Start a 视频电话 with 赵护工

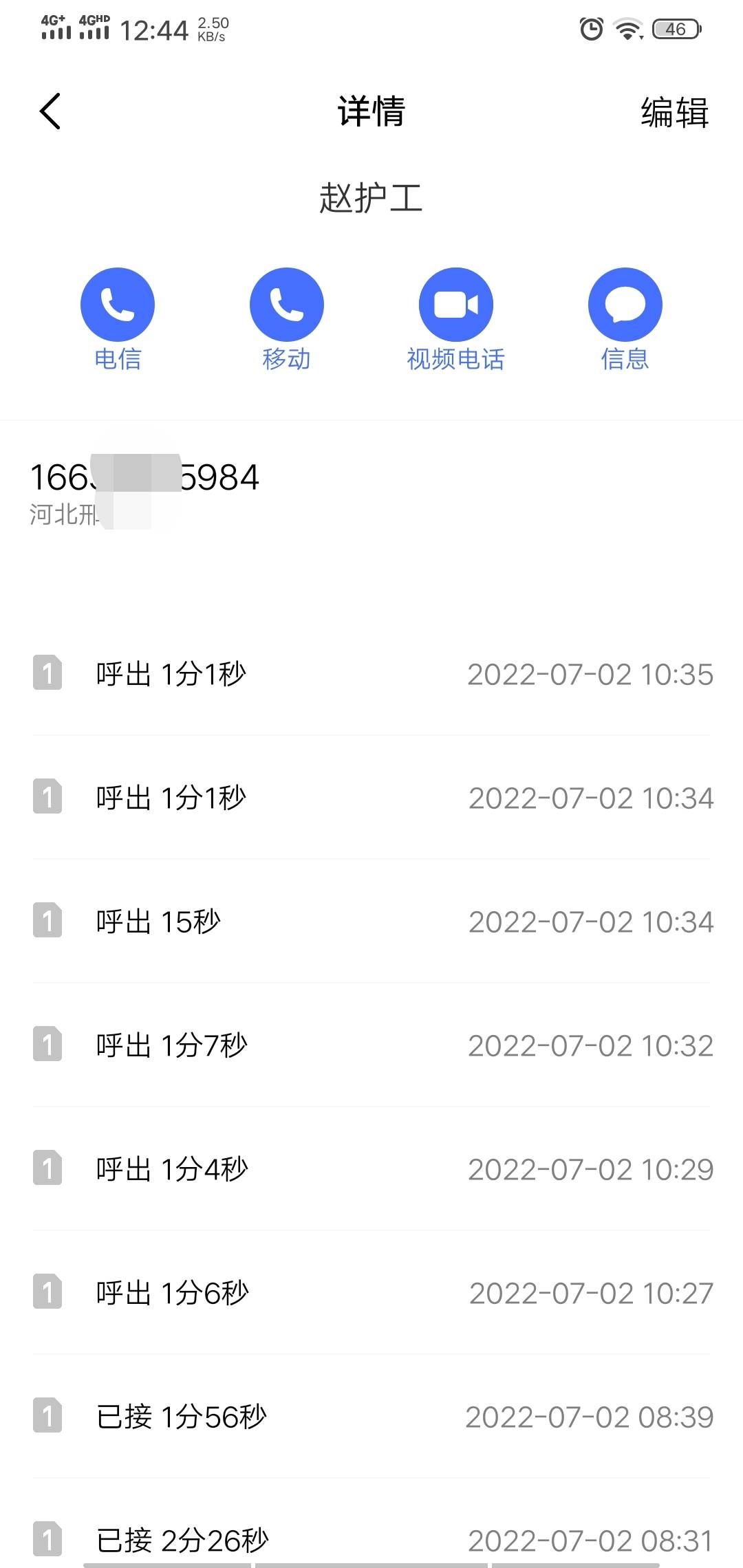point(455,305)
